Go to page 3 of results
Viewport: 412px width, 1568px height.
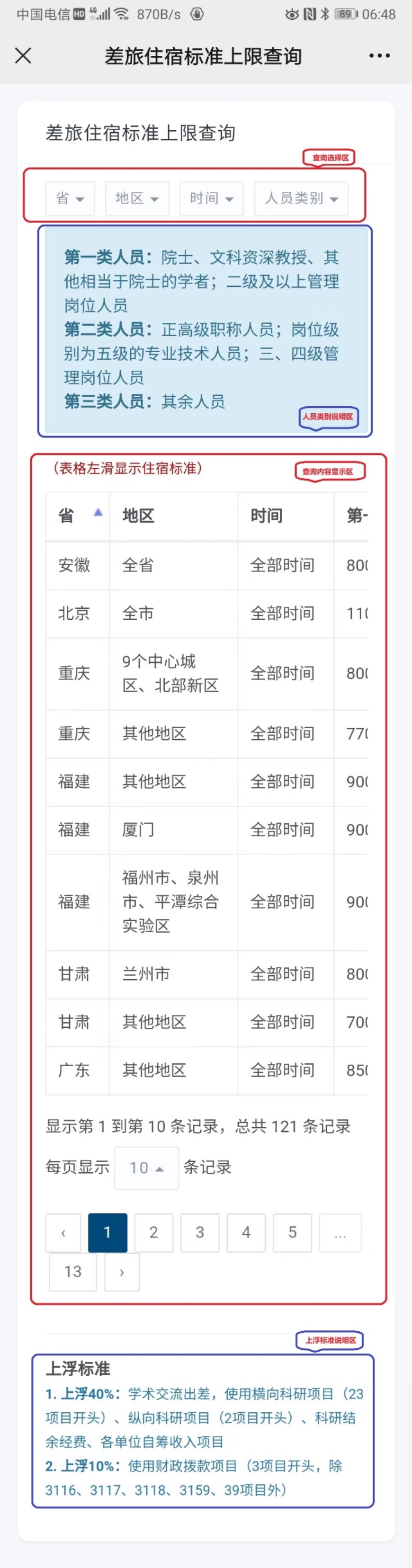200,1233
